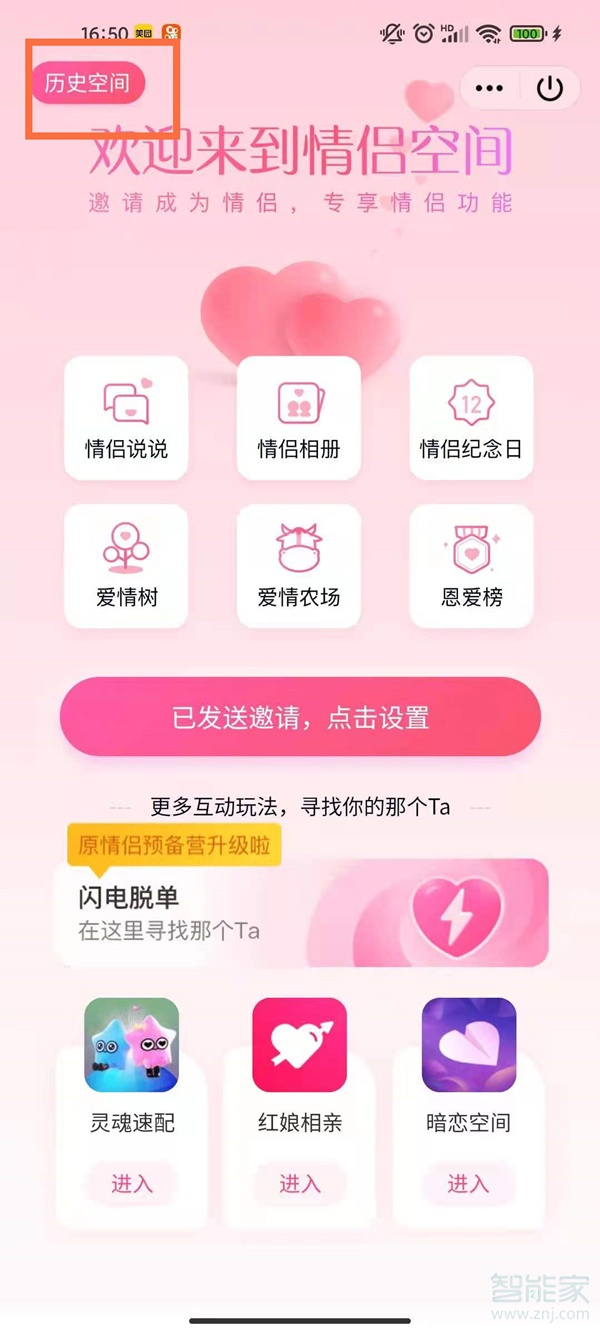Open 情侣说说
Screen dimensions: 600x1333
(x=126, y=418)
